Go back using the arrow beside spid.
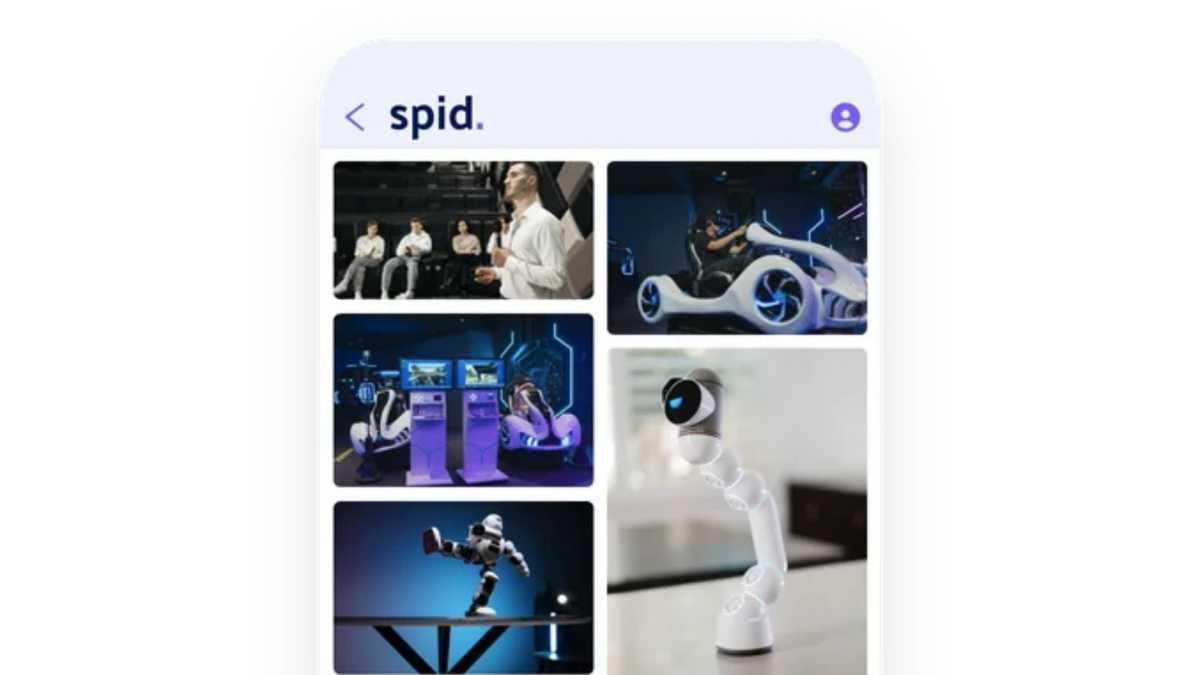Screen dimensions: 1200x675 click(x=355, y=117)
